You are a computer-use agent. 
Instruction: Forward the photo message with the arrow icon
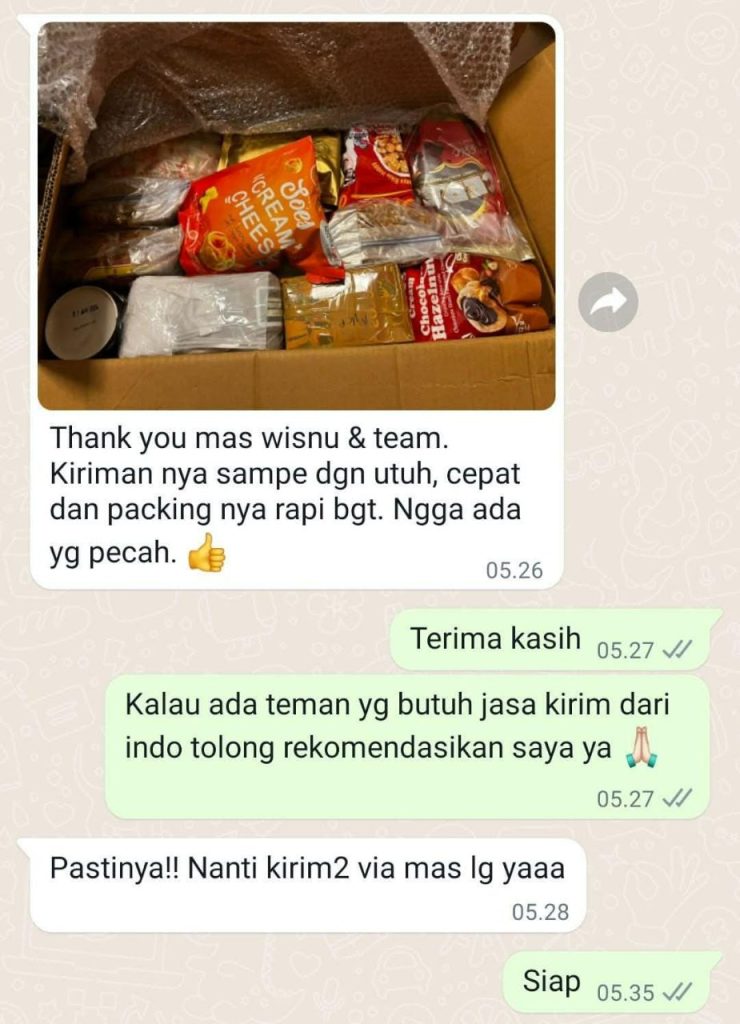coord(607,302)
